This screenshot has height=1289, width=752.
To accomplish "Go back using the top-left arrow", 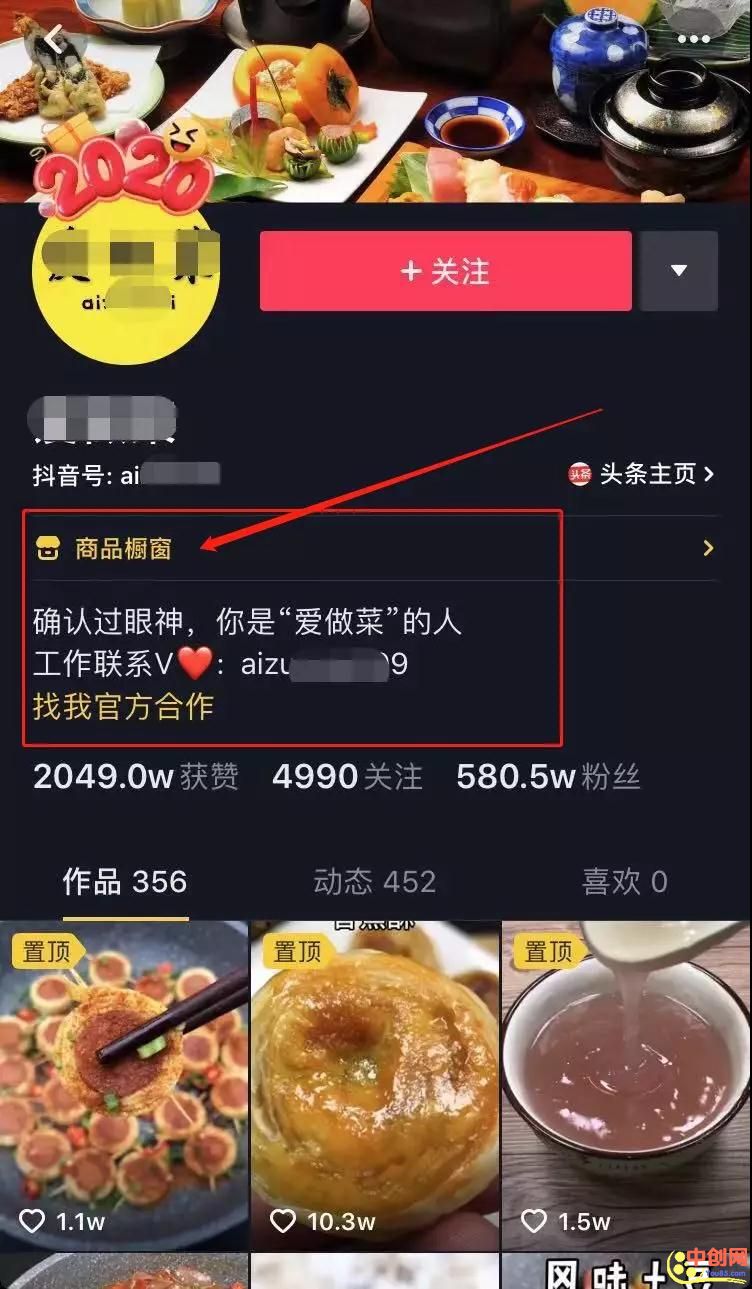I will (x=55, y=41).
